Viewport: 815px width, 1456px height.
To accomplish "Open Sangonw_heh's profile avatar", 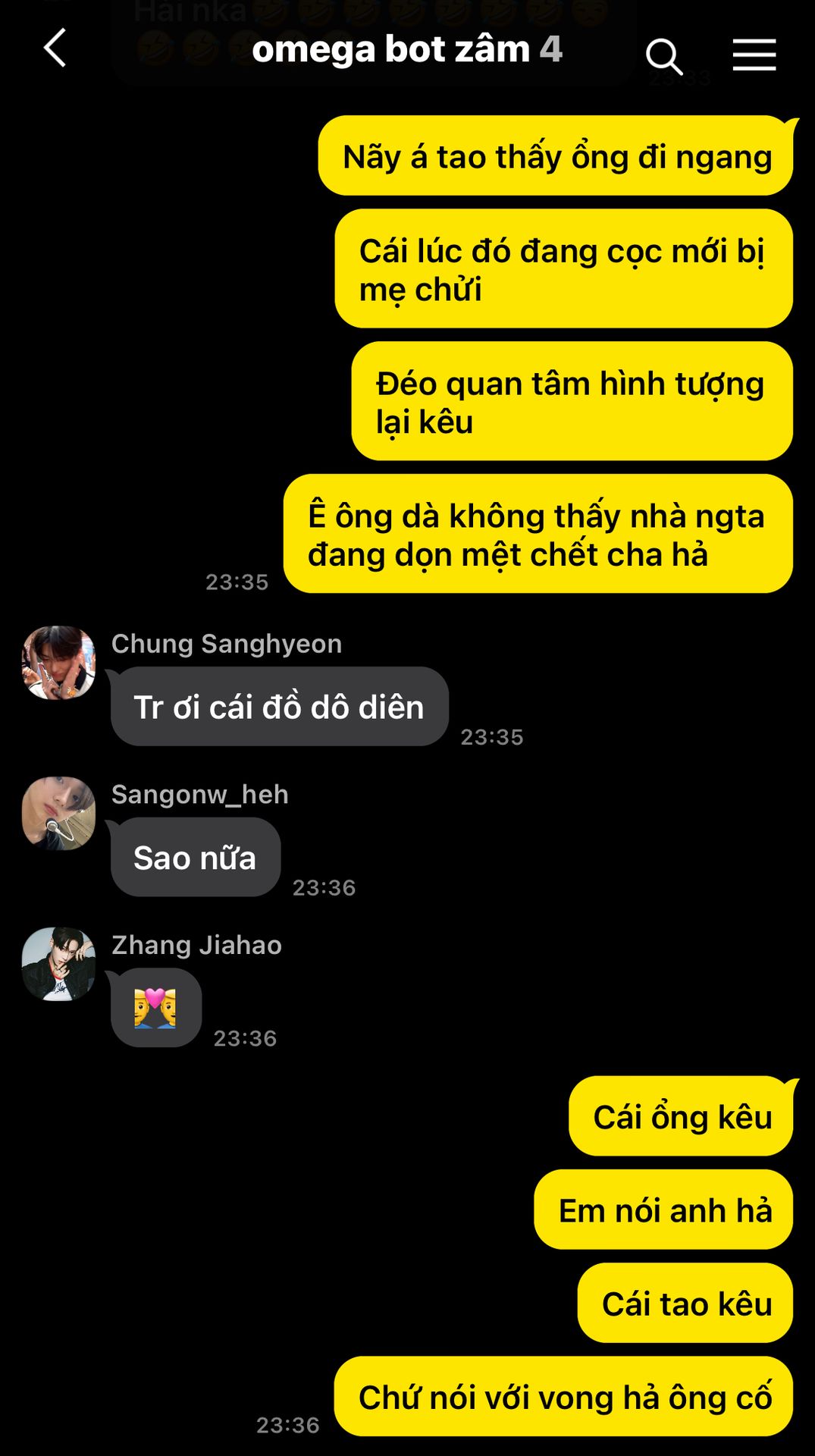I will tap(59, 813).
